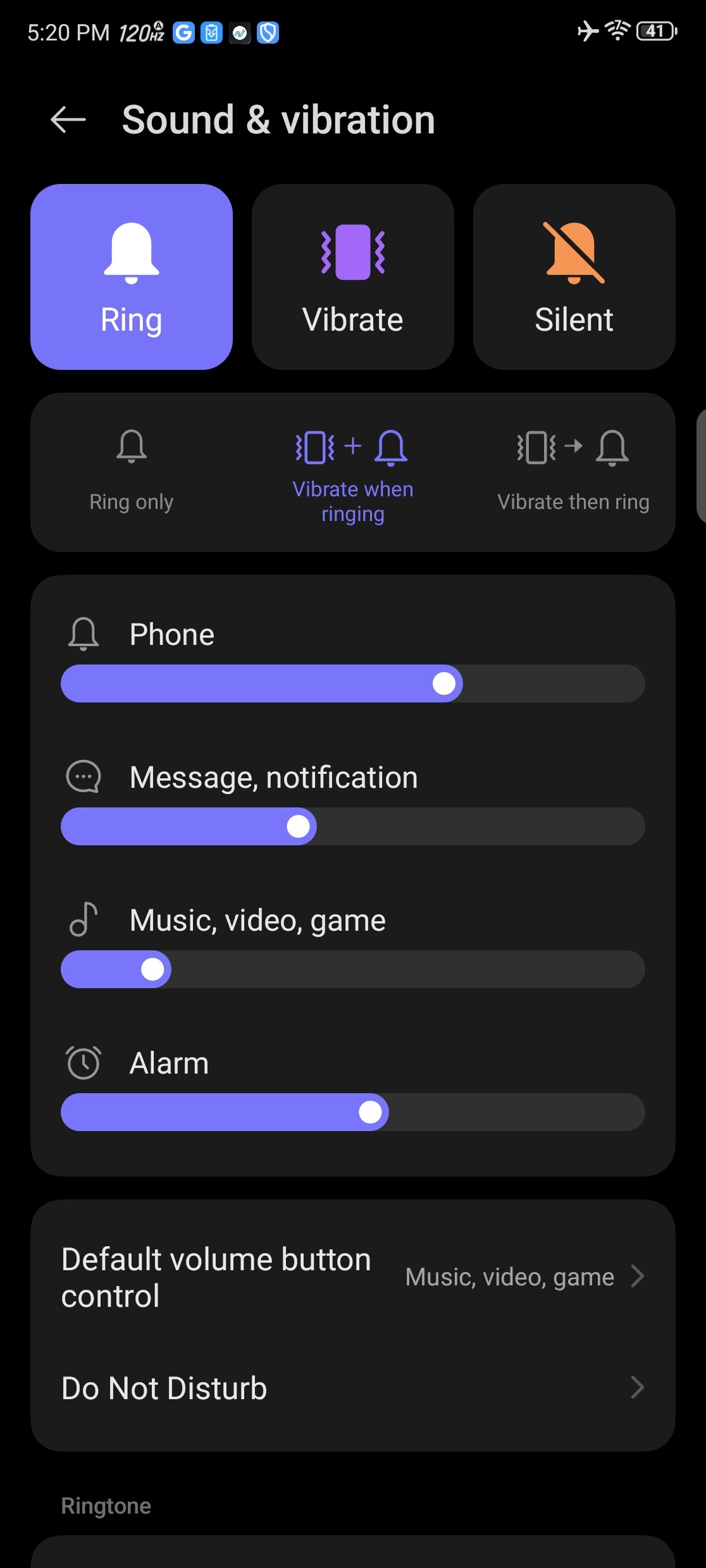Open Do Not Disturb settings
Viewport: 706px width, 1568px height.
tap(353, 1388)
